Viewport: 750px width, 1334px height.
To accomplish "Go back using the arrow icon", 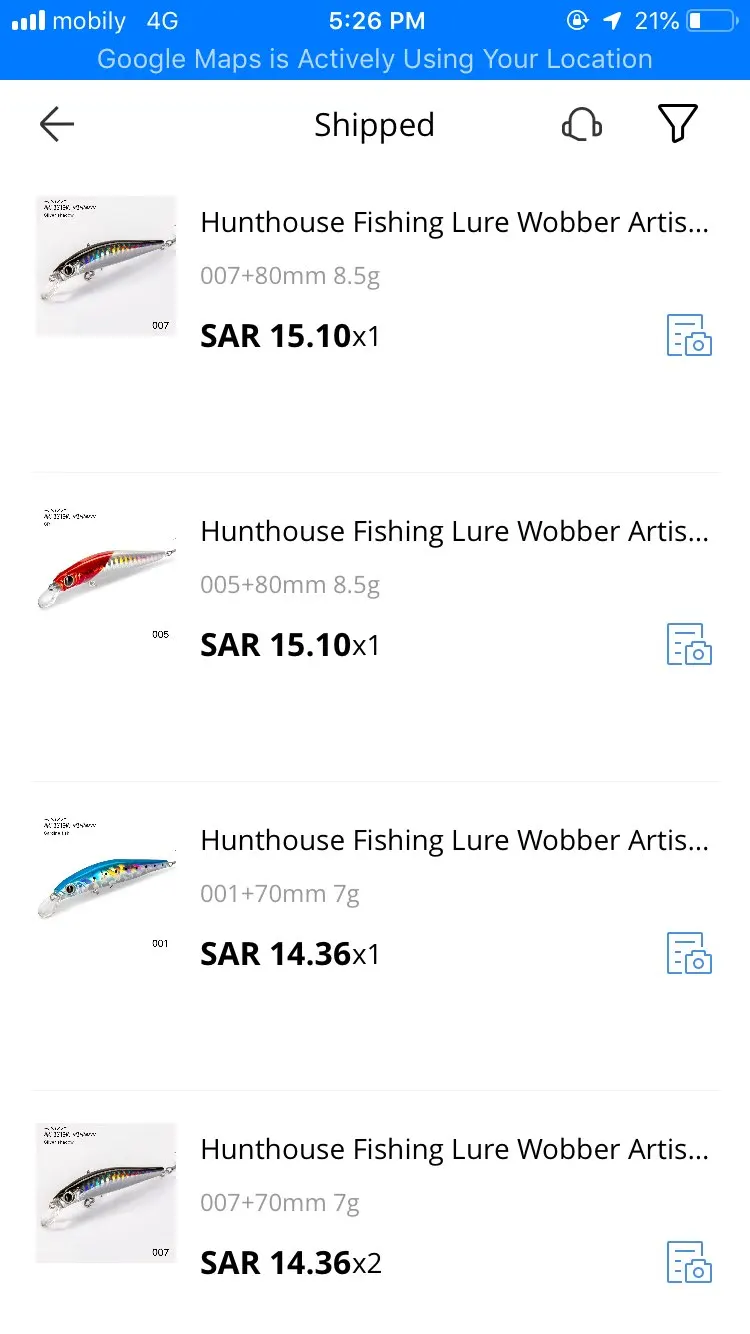I will 57,124.
